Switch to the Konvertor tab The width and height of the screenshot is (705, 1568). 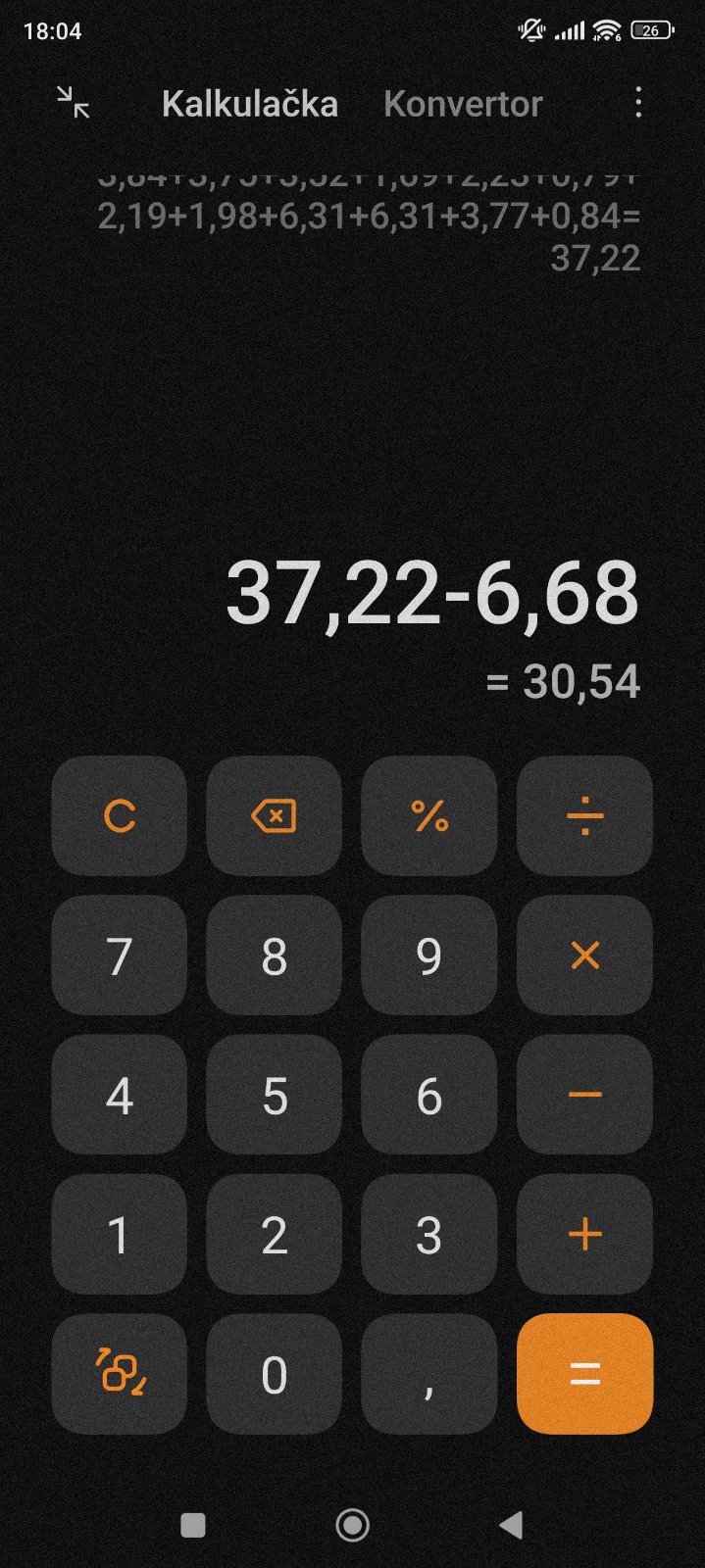point(463,104)
